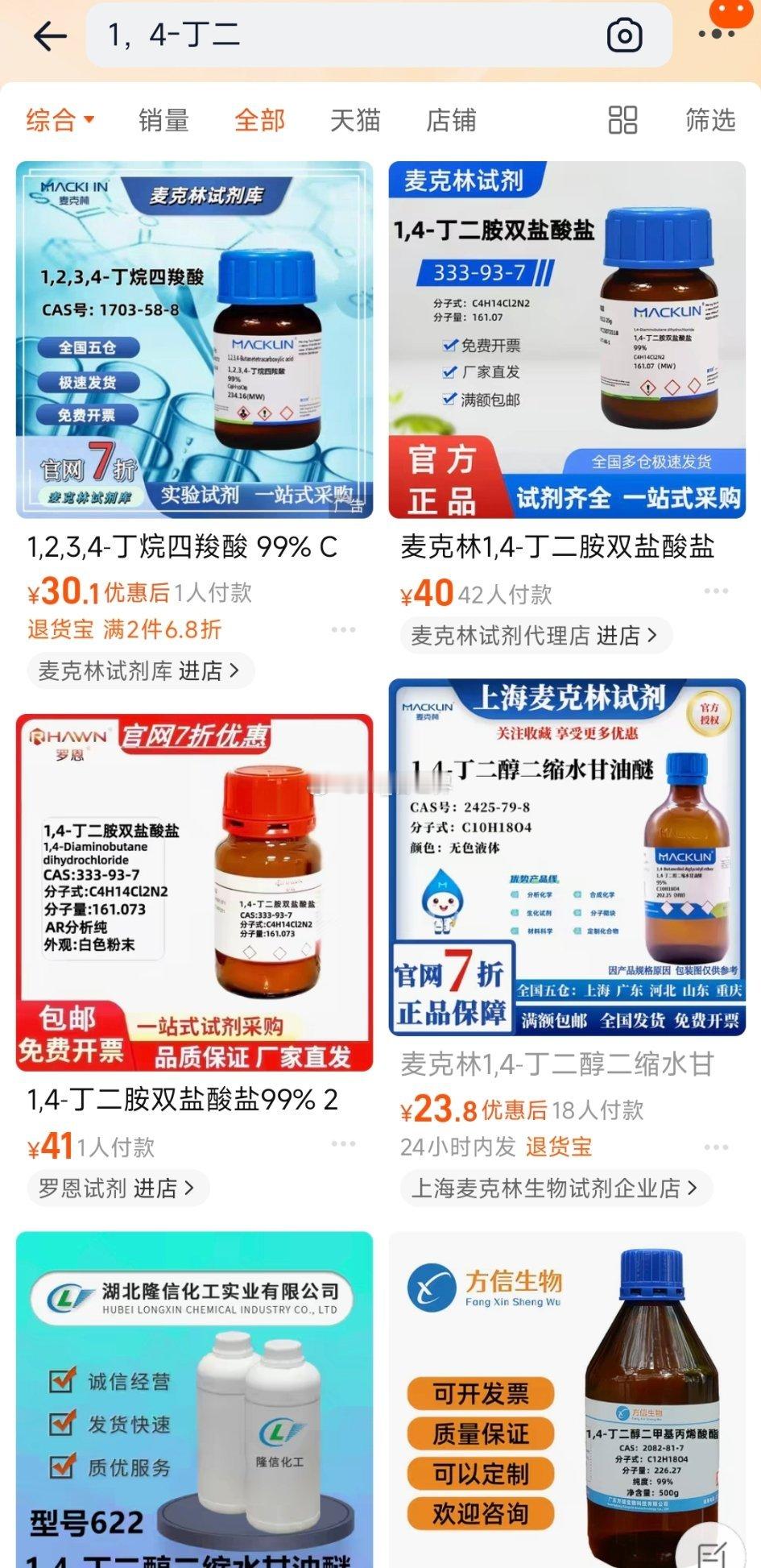The height and width of the screenshot is (1568, 761).
Task: Switch to the 店铺 tab
Action: tap(450, 119)
